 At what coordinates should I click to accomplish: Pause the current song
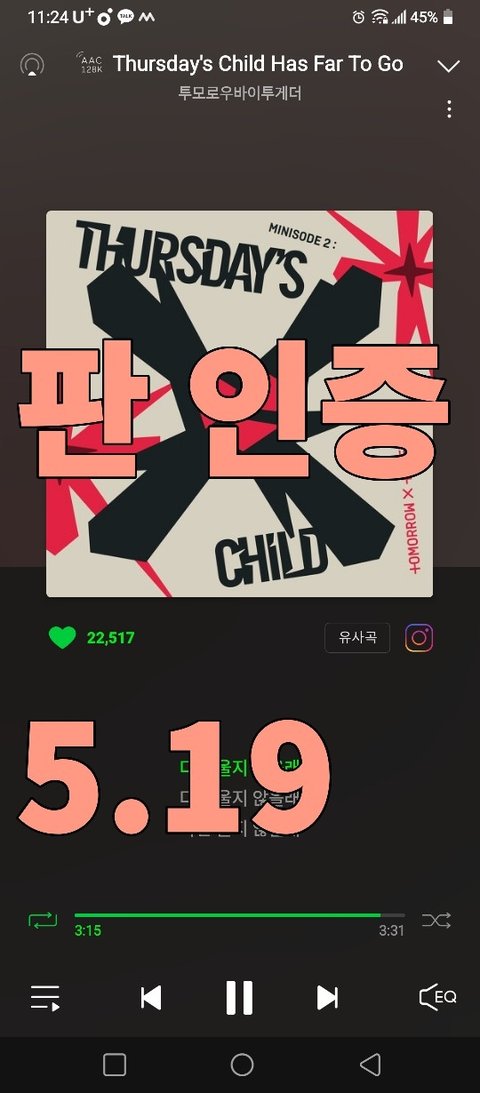click(x=239, y=998)
